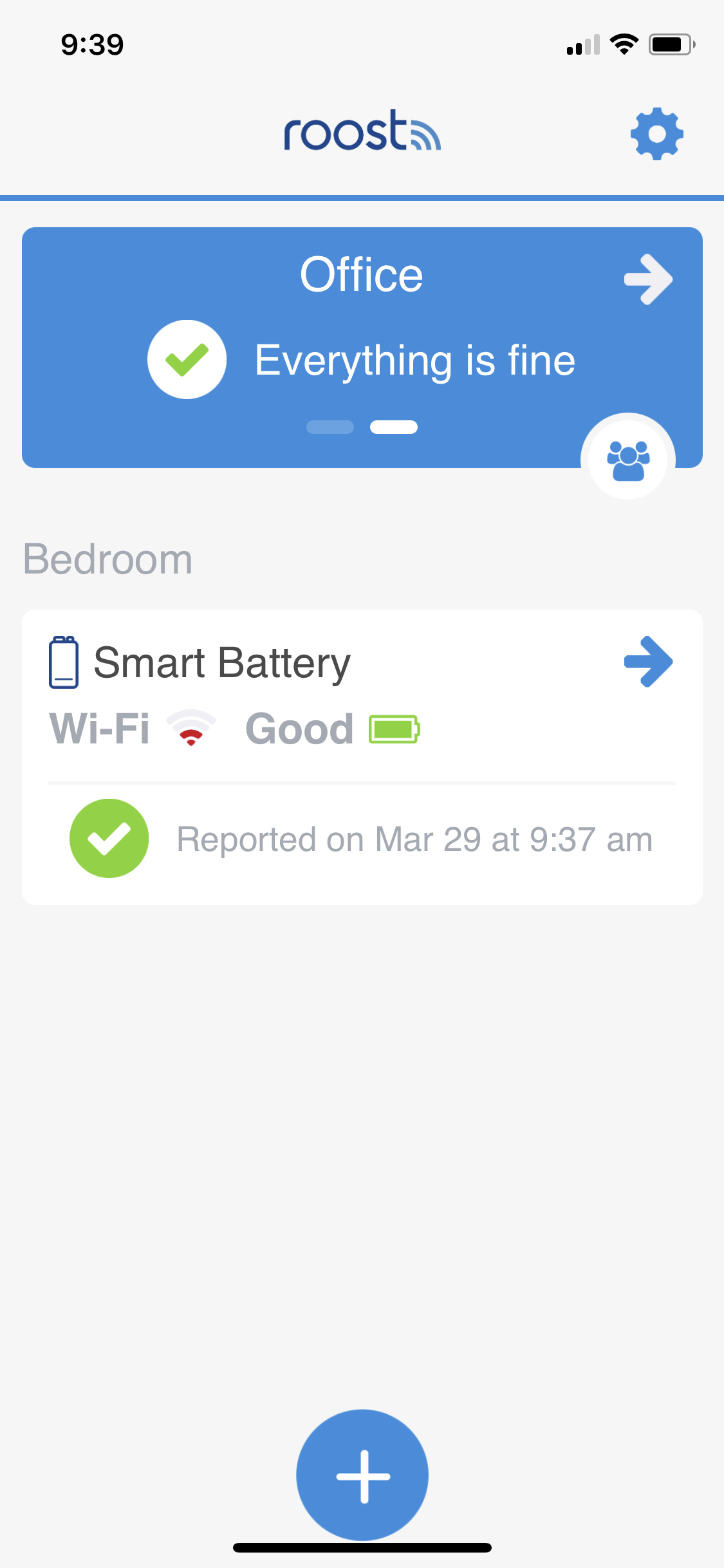Image resolution: width=724 pixels, height=1568 pixels.
Task: Open the shared users group icon
Action: tap(628, 460)
